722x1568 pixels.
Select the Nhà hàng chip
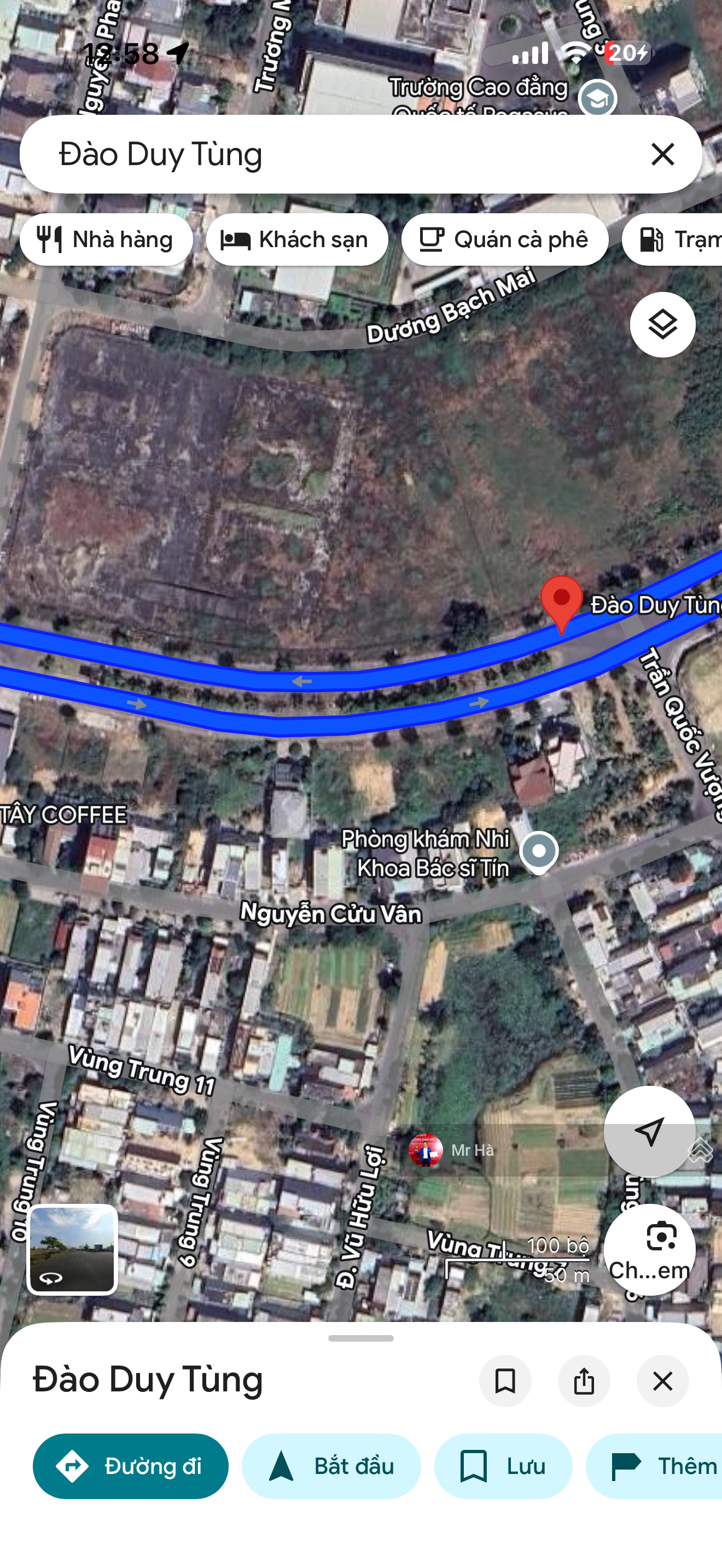pyautogui.click(x=106, y=239)
